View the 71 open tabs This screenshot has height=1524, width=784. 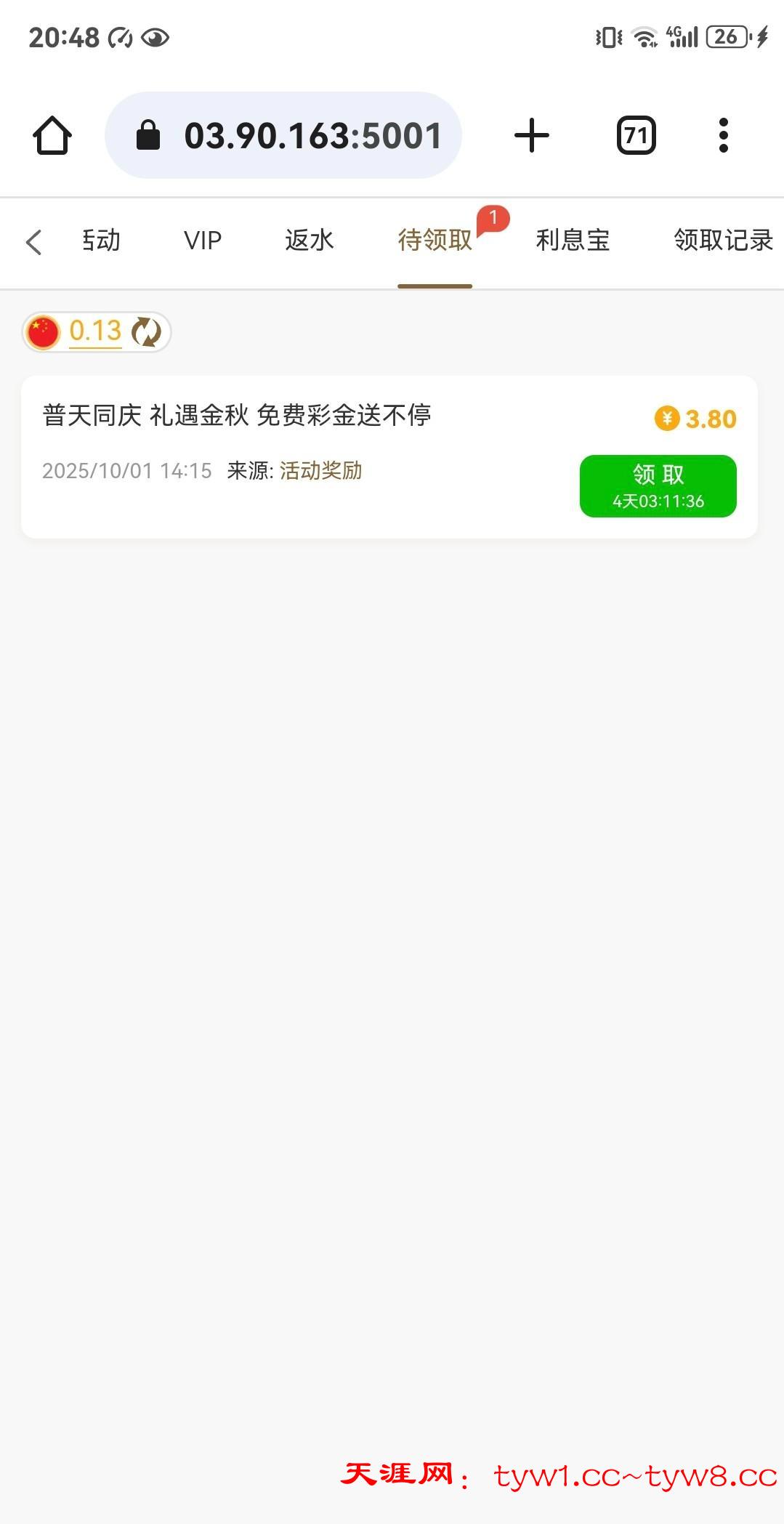[x=636, y=135]
